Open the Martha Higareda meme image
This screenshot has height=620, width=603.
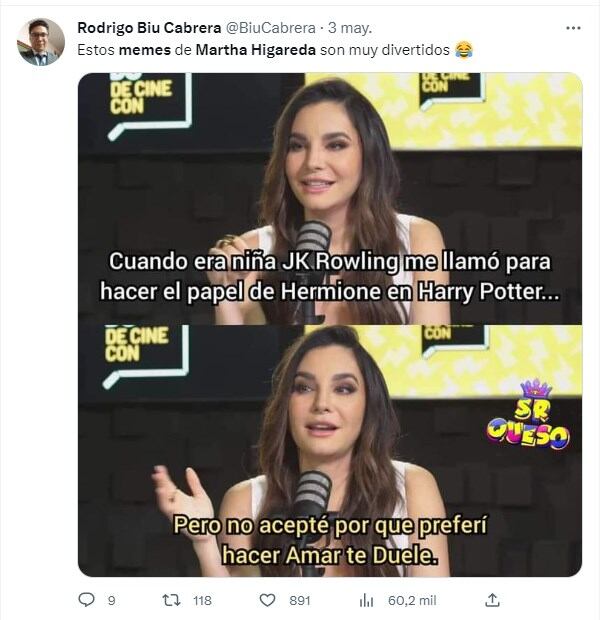point(330,325)
